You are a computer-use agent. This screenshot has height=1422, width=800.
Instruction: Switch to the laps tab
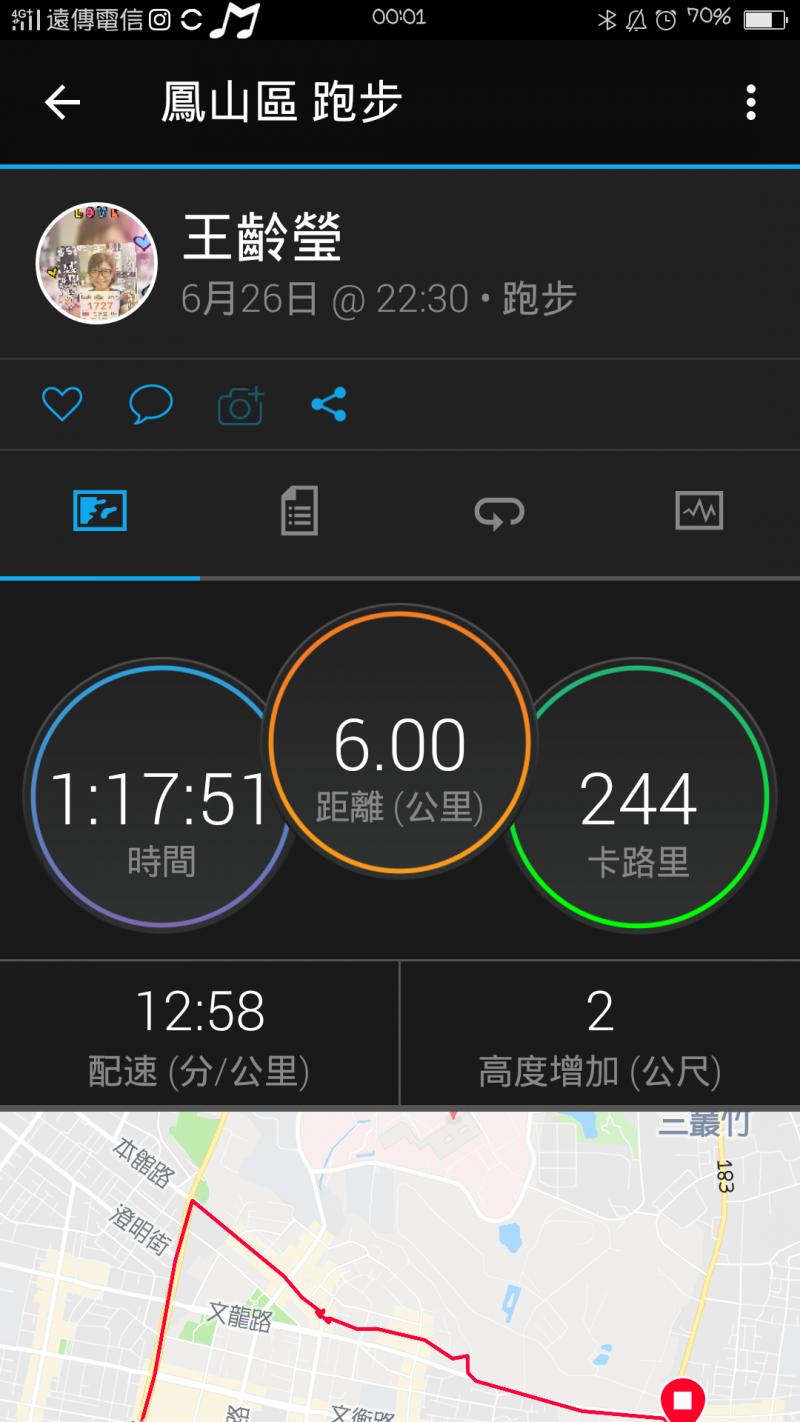pyautogui.click(x=499, y=511)
